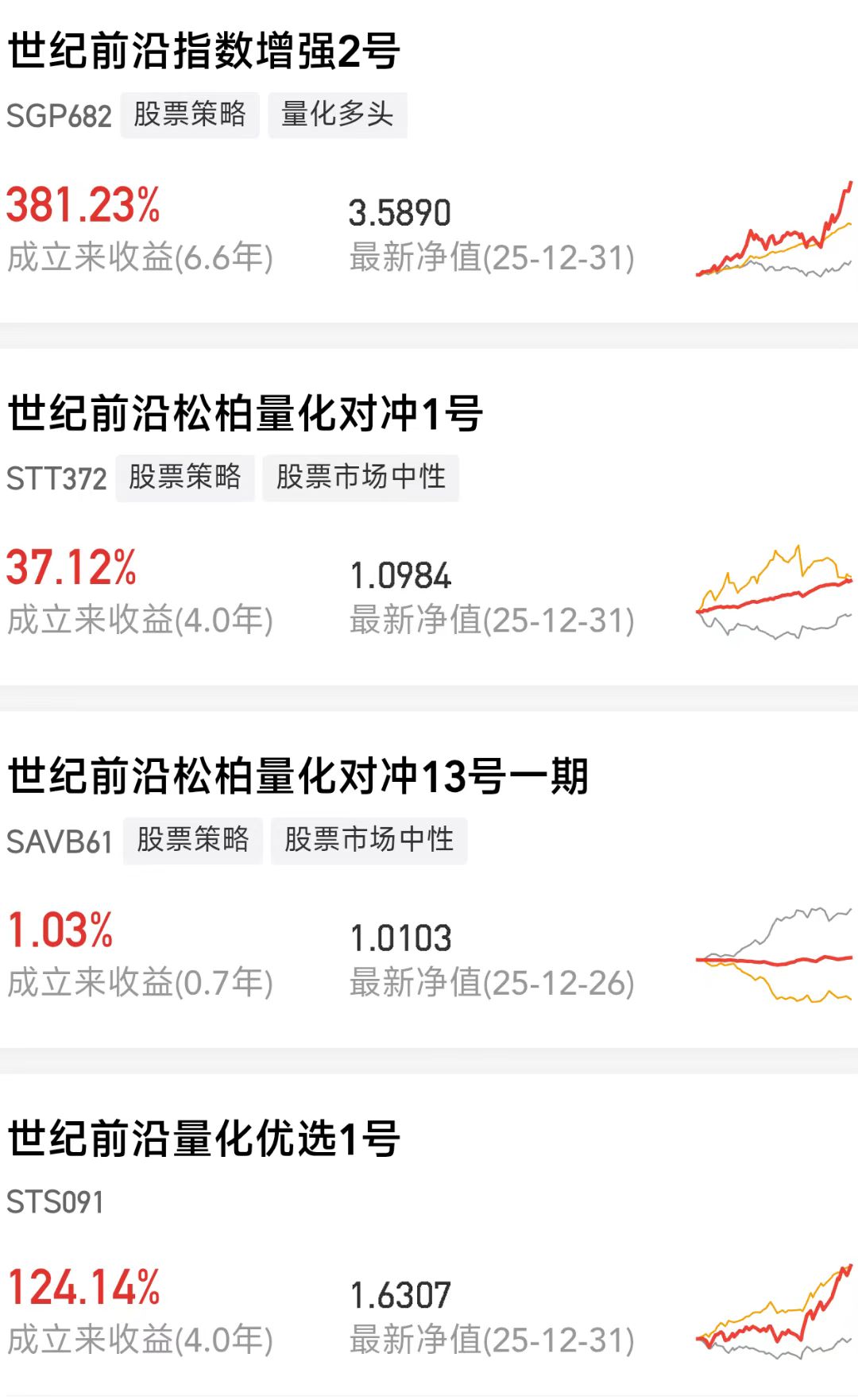Image resolution: width=858 pixels, height=1400 pixels.
Task: Select the 世纪前沿松柏量化对冲13号一期 fund card
Action: pyautogui.click(x=298, y=776)
